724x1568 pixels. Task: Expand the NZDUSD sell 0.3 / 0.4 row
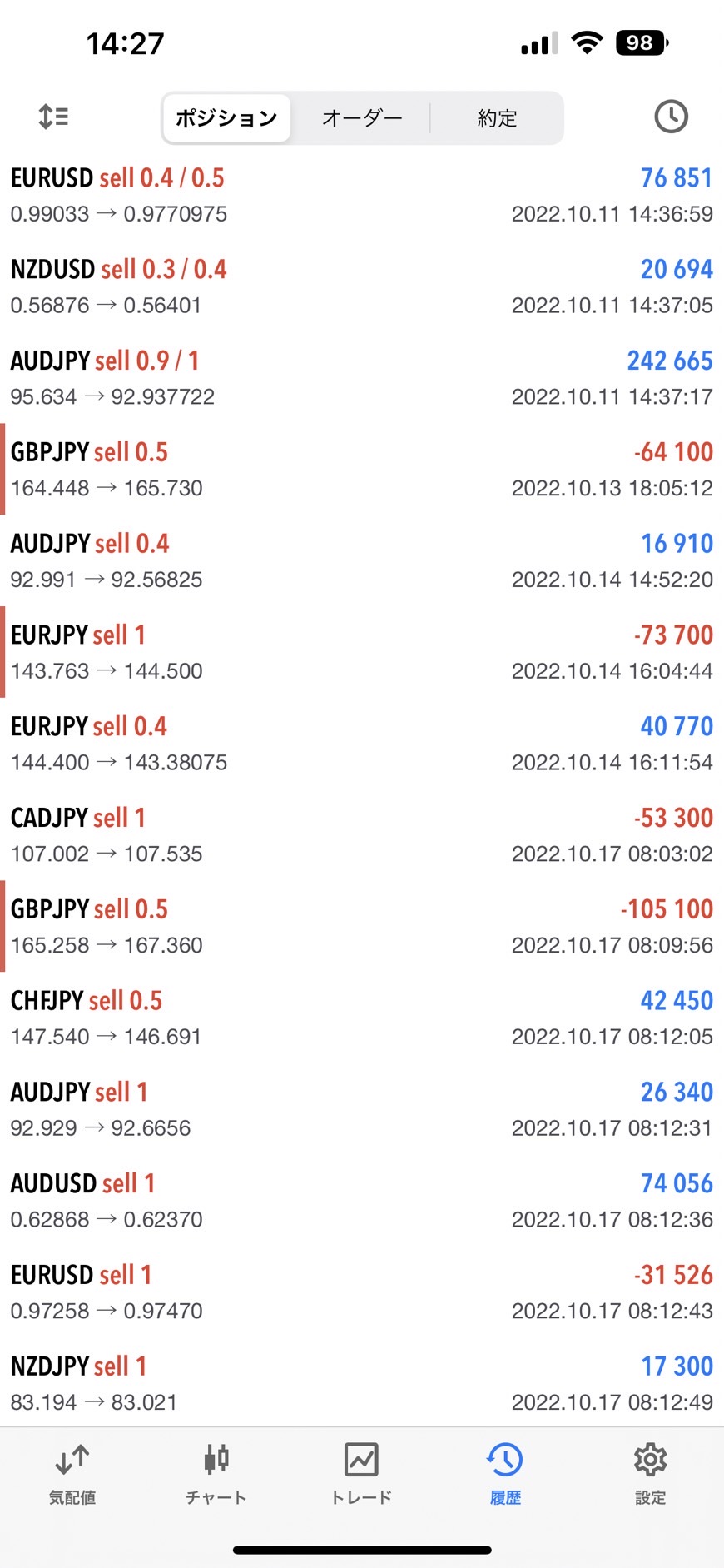pos(362,286)
